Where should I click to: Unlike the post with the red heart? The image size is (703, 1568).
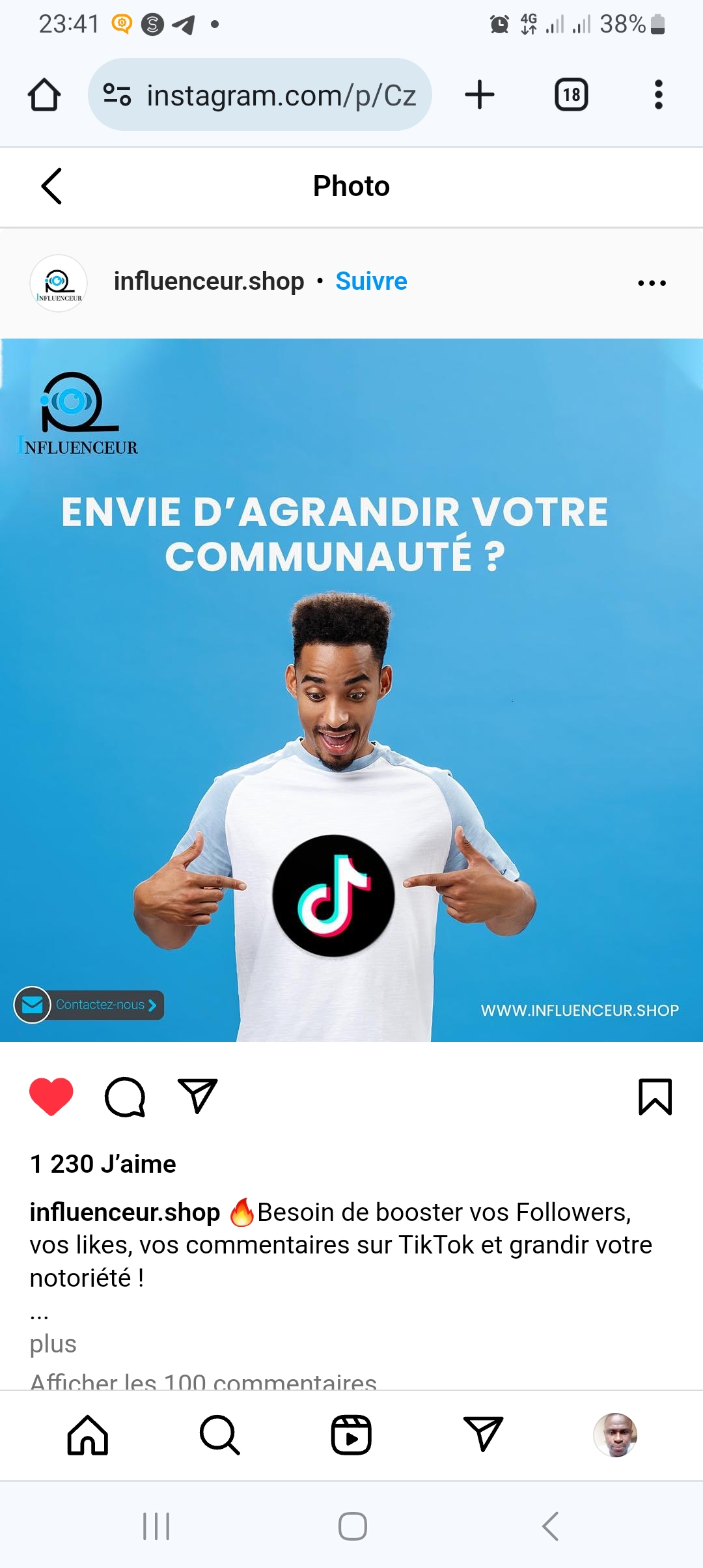pos(51,1097)
